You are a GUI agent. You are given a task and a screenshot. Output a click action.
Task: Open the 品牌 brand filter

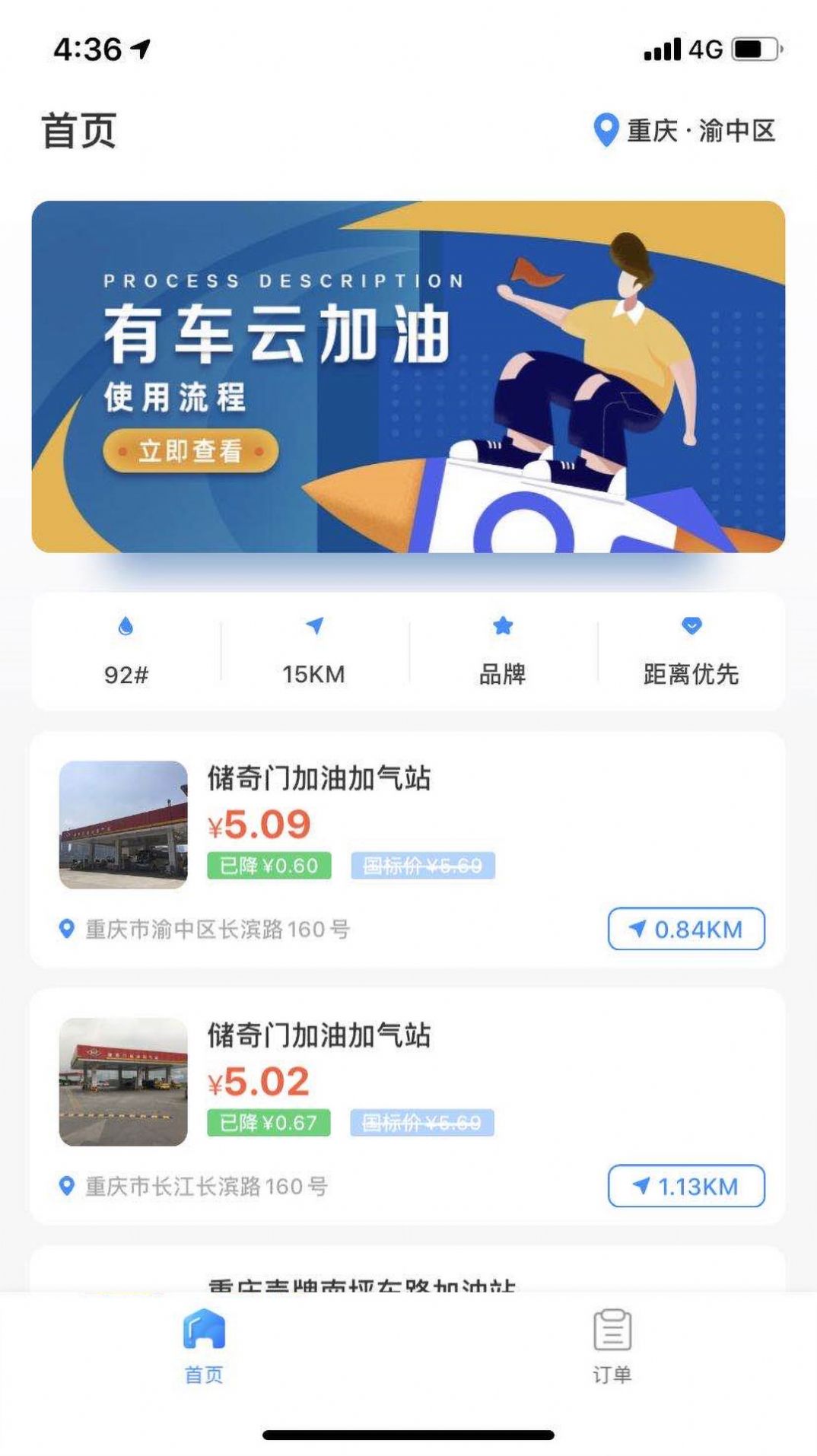coord(503,652)
